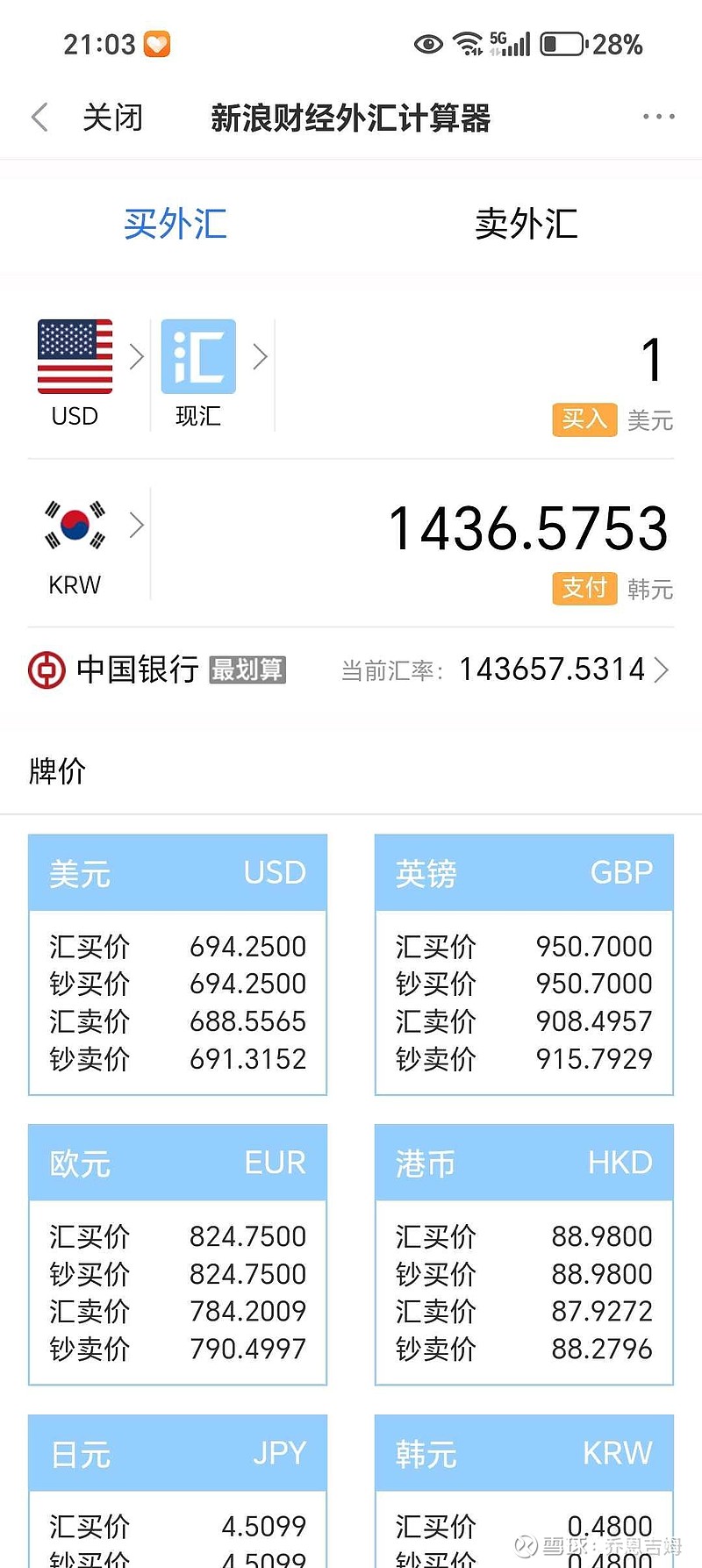Open the three-dot overflow menu
This screenshot has width=702, height=1568.
(658, 117)
